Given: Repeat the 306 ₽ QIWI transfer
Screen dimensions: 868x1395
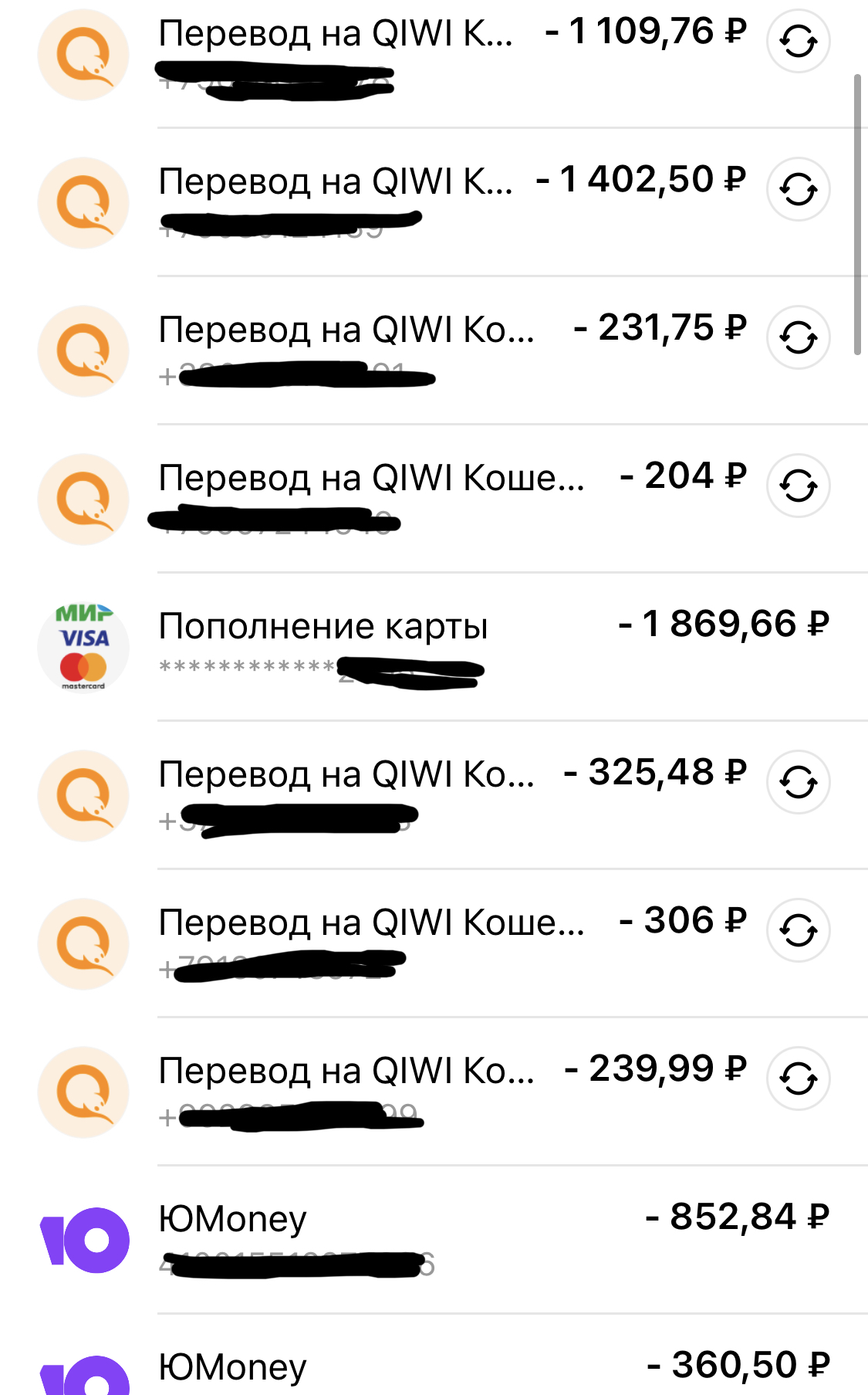Looking at the screenshot, I should point(798,931).
